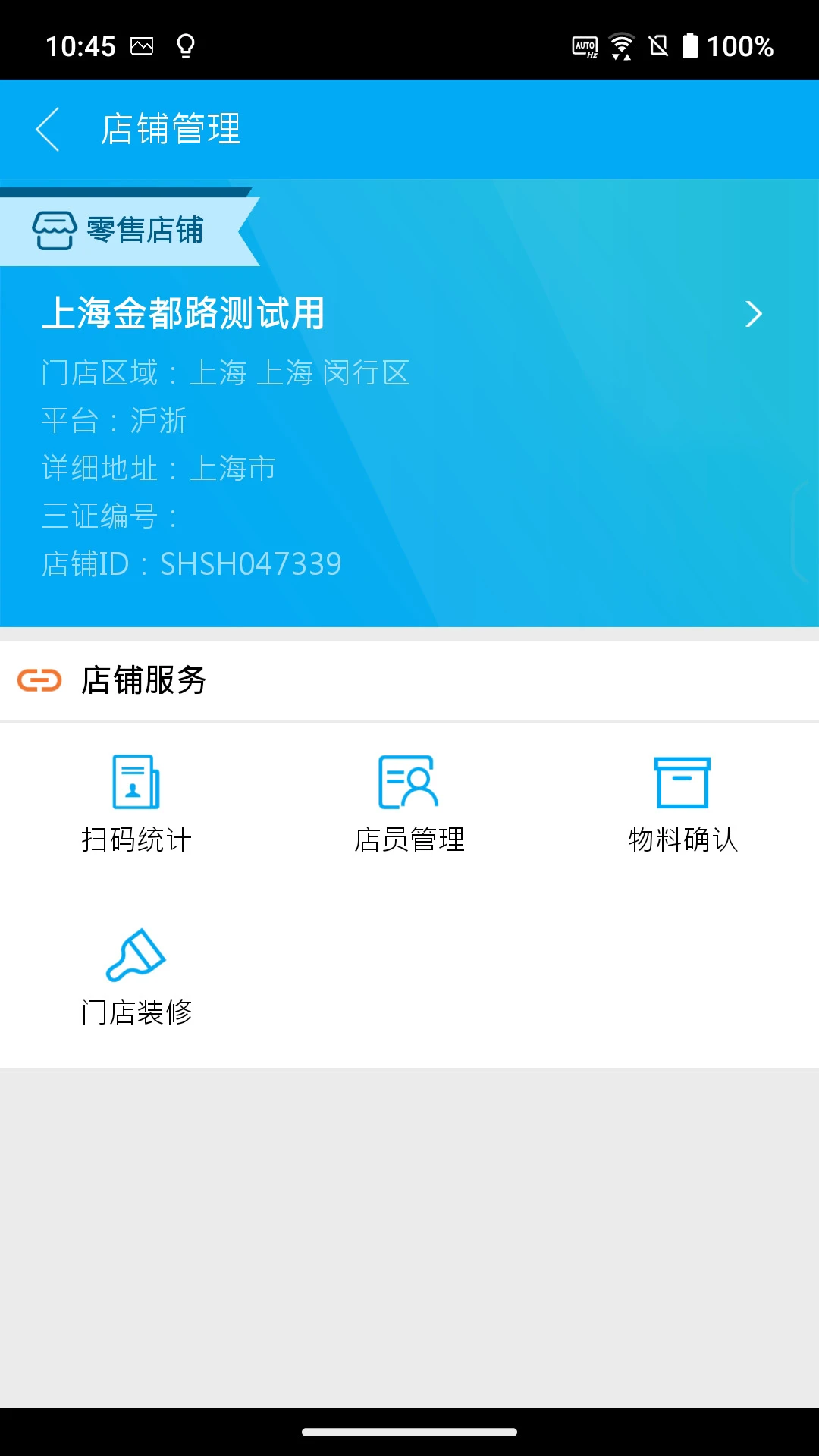Open the 上海金都路测试用 store detail page

184,313
